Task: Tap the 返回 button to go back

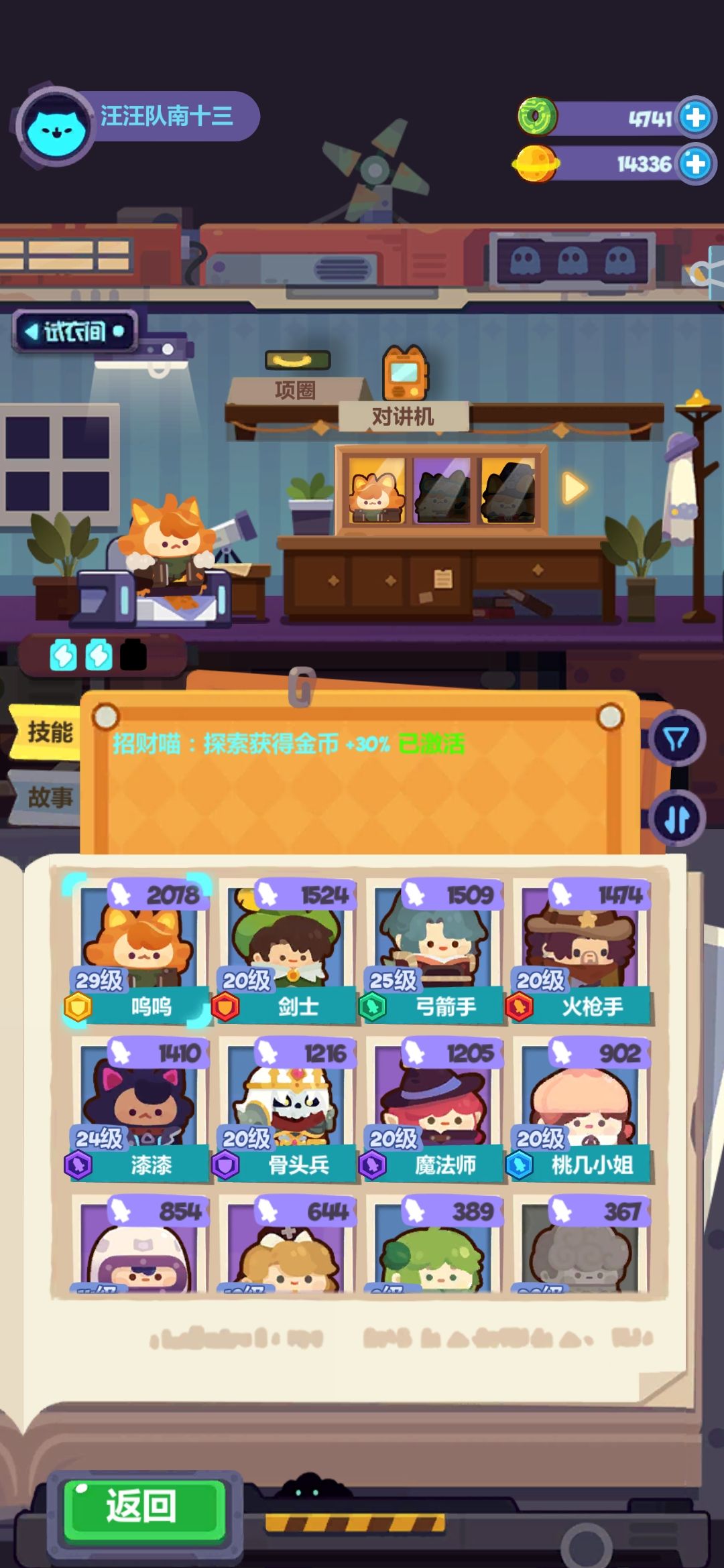Action: (144, 1508)
